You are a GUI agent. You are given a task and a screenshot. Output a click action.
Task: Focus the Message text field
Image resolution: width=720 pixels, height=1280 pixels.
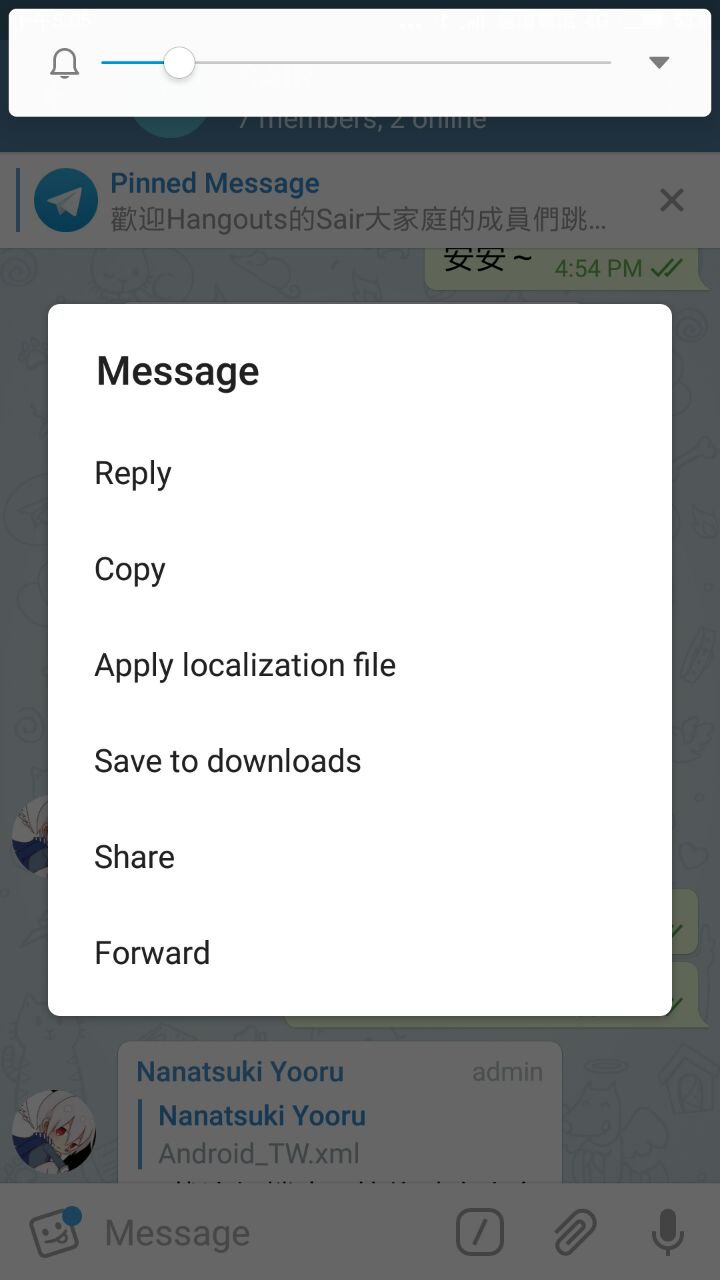pos(260,1233)
